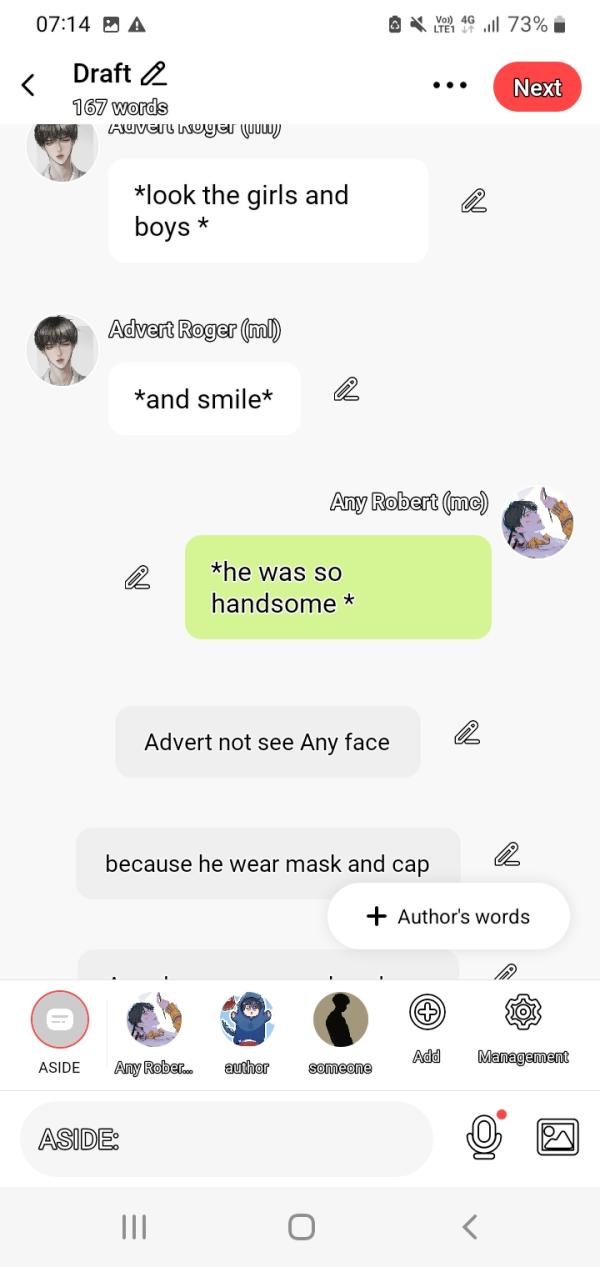The width and height of the screenshot is (600, 1267).
Task: Tap the red Next button
Action: coord(537,87)
